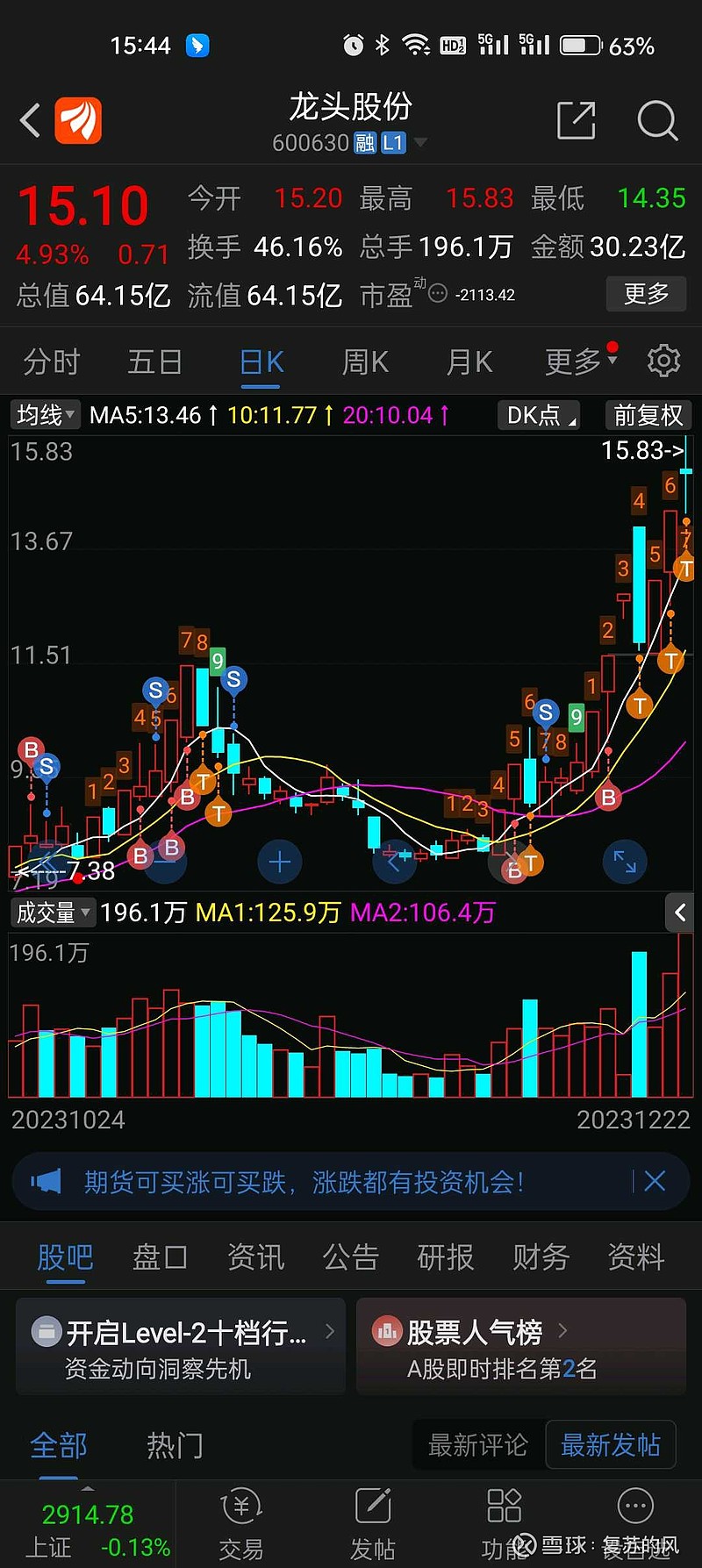The image size is (702, 1568).
Task: Expand the chart to full screen
Action: click(625, 862)
